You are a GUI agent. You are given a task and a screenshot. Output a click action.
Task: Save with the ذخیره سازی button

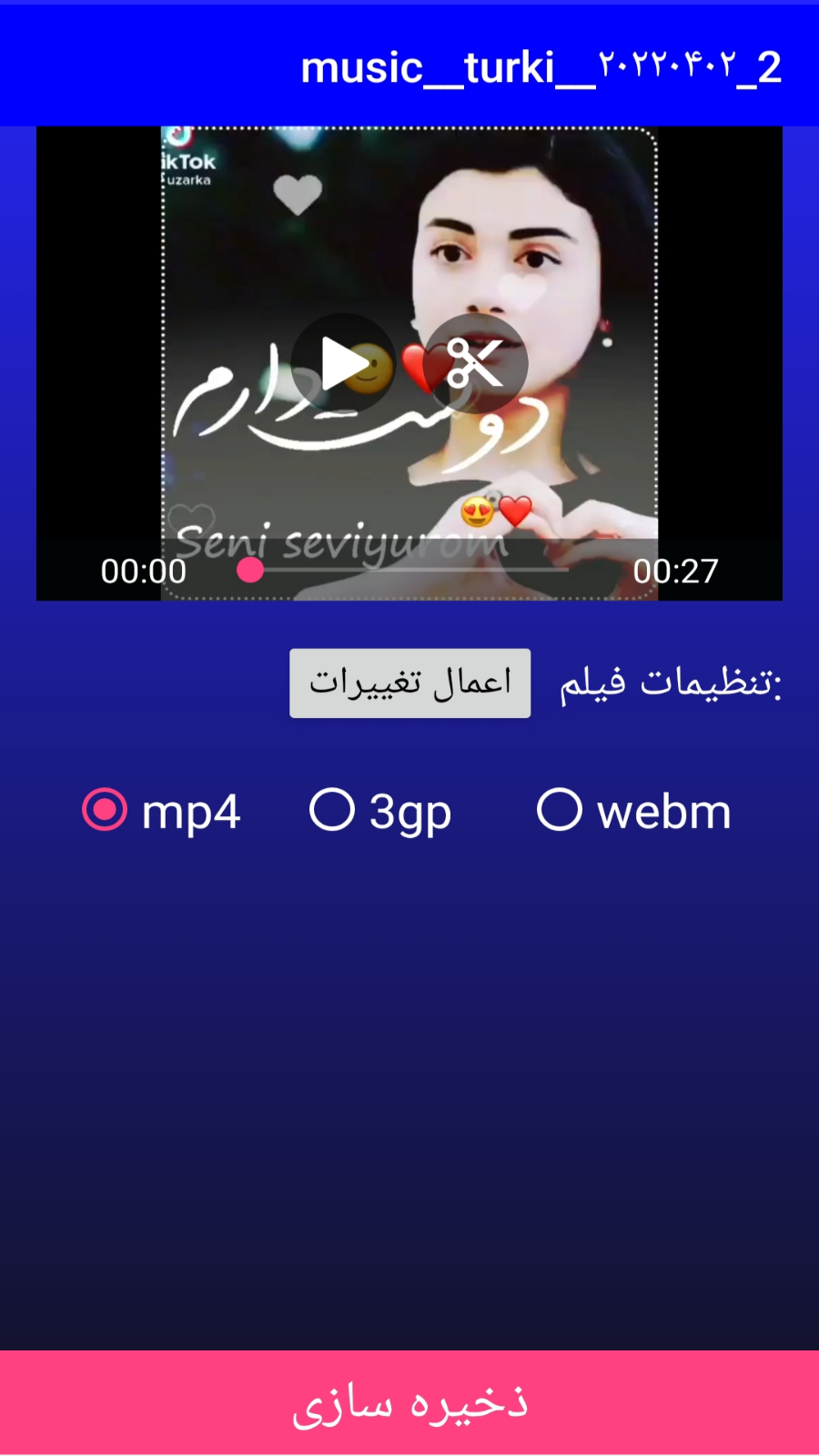coord(409,1402)
